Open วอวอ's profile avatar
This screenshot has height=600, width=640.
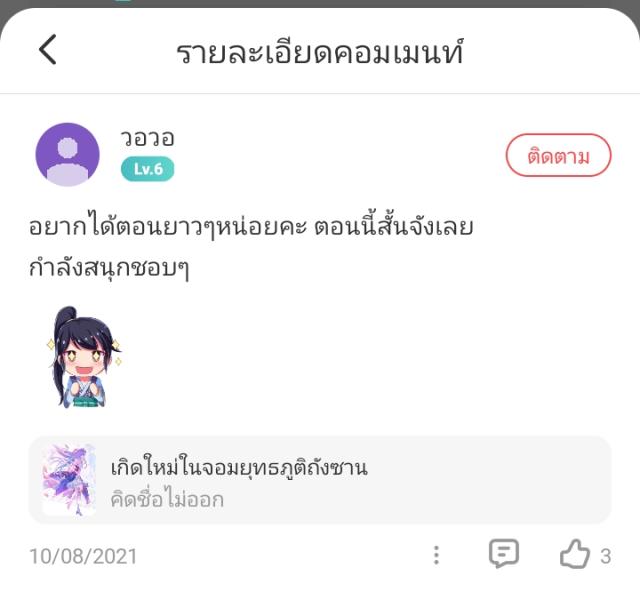pyautogui.click(x=68, y=155)
